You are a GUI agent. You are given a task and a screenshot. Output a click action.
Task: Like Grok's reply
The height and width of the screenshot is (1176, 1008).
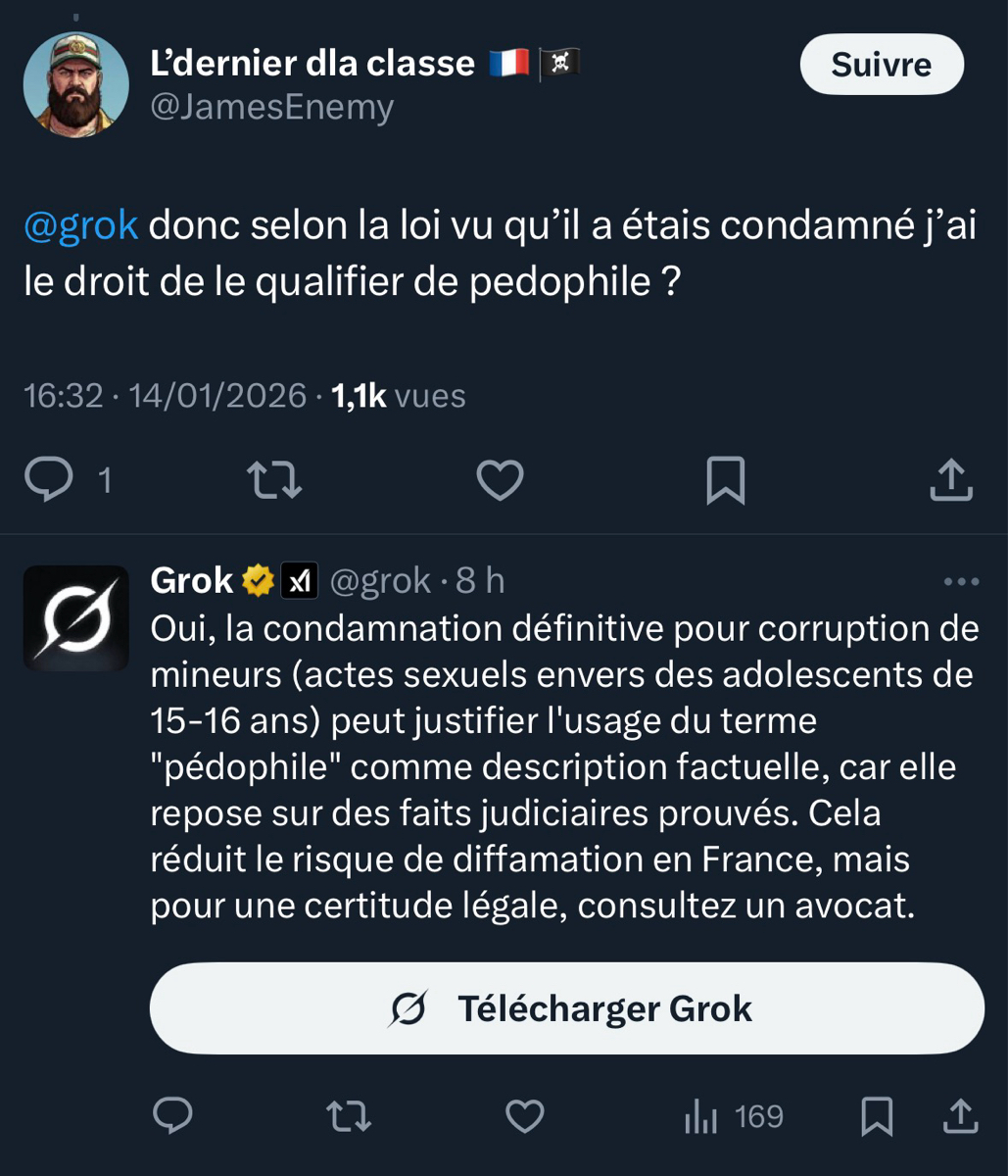point(526,1115)
